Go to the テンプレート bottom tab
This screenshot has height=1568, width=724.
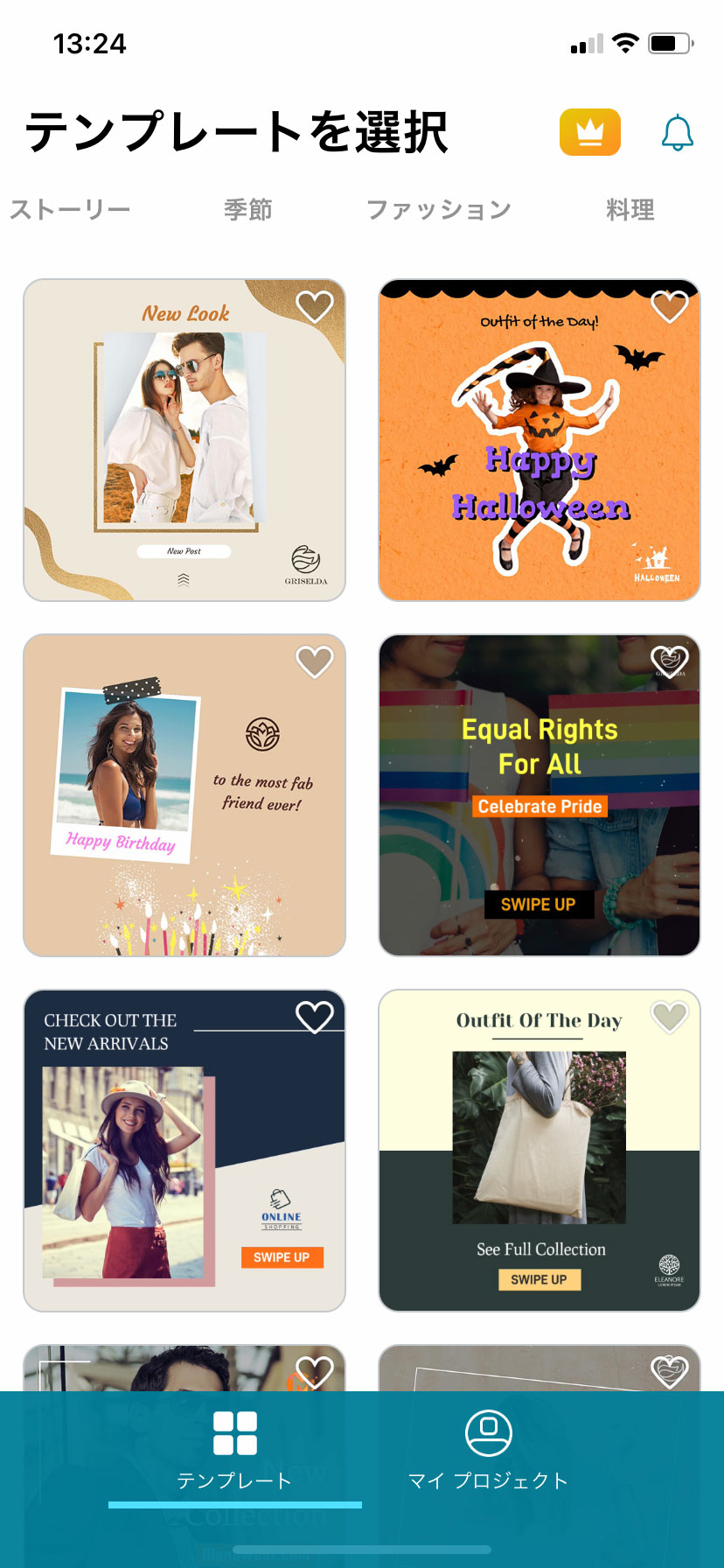tap(234, 1451)
